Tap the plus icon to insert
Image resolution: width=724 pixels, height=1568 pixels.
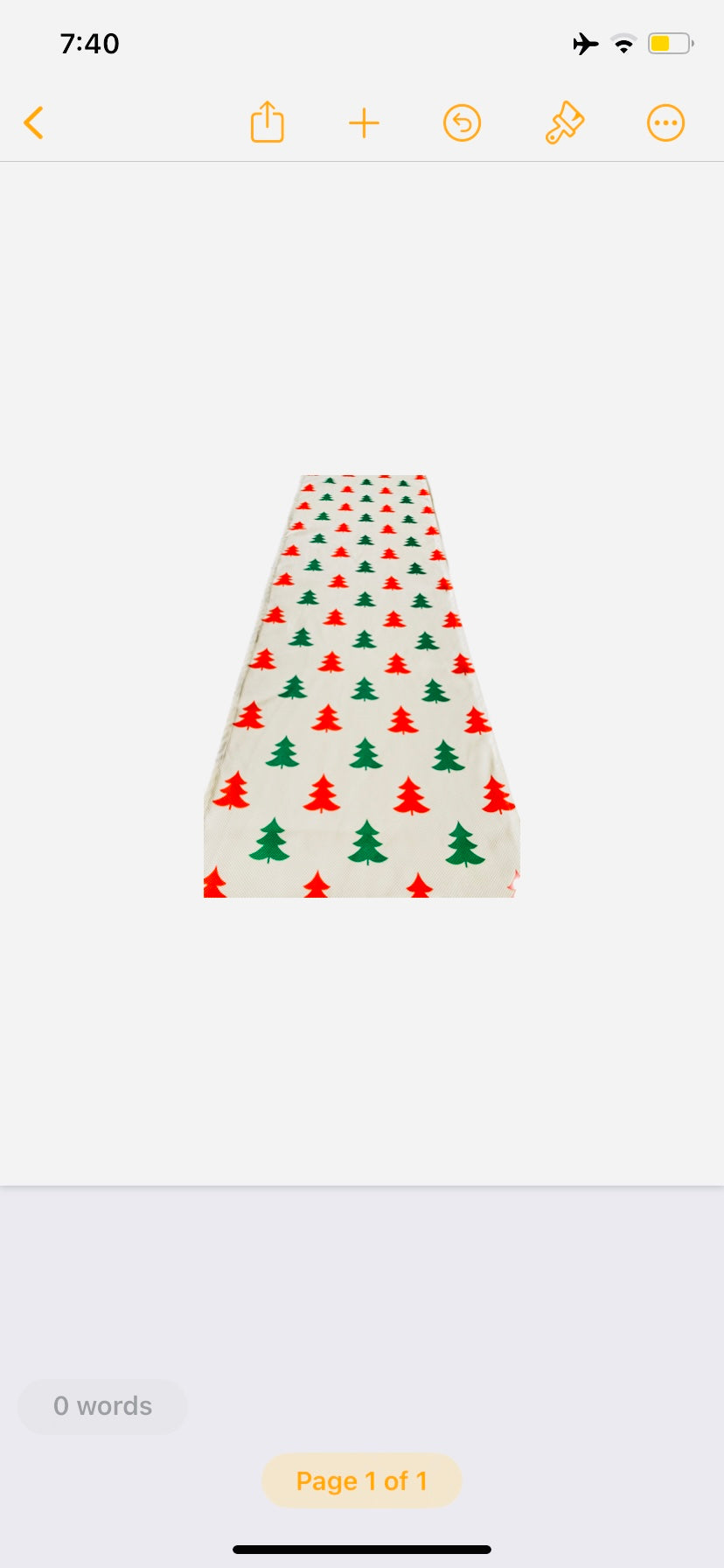[x=364, y=123]
